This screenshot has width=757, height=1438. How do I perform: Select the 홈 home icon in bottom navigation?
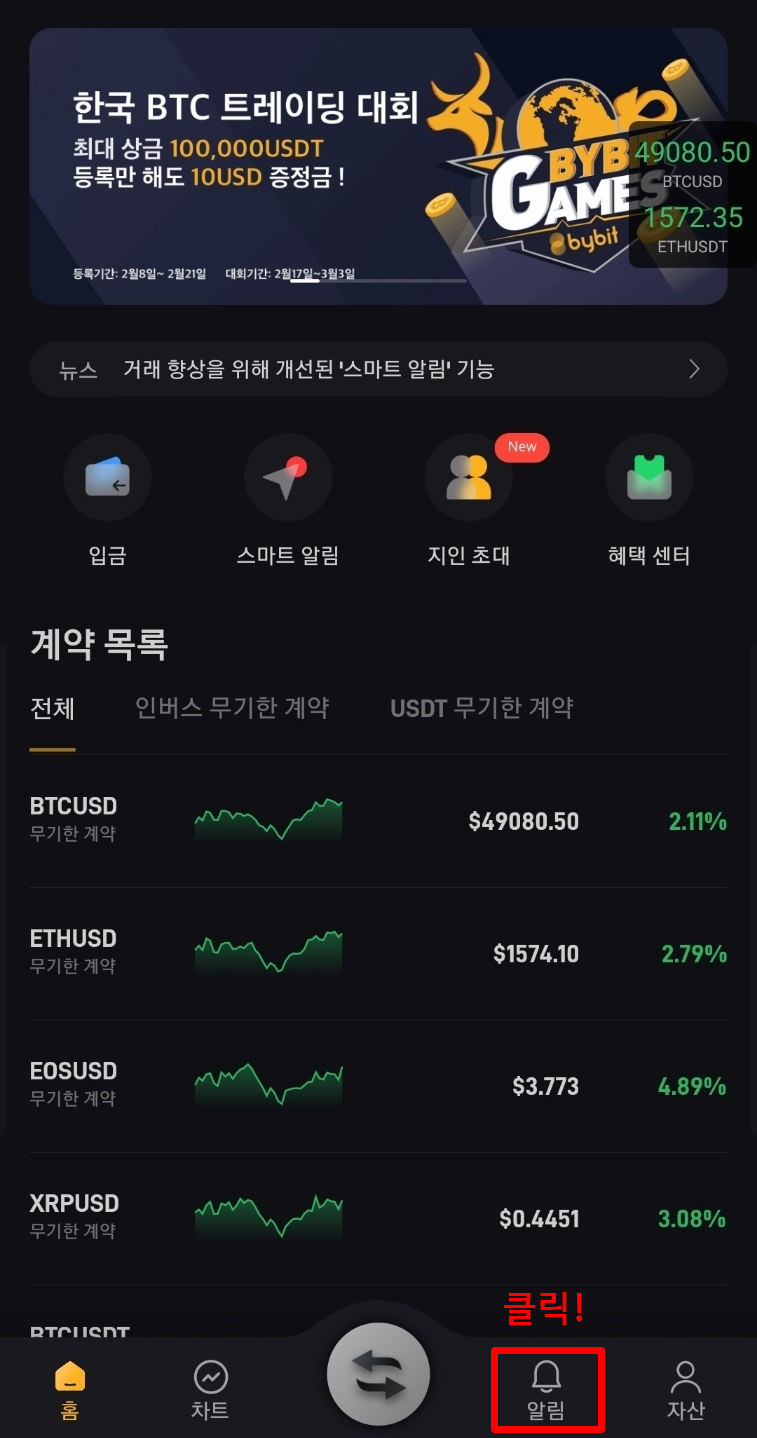pos(68,1388)
